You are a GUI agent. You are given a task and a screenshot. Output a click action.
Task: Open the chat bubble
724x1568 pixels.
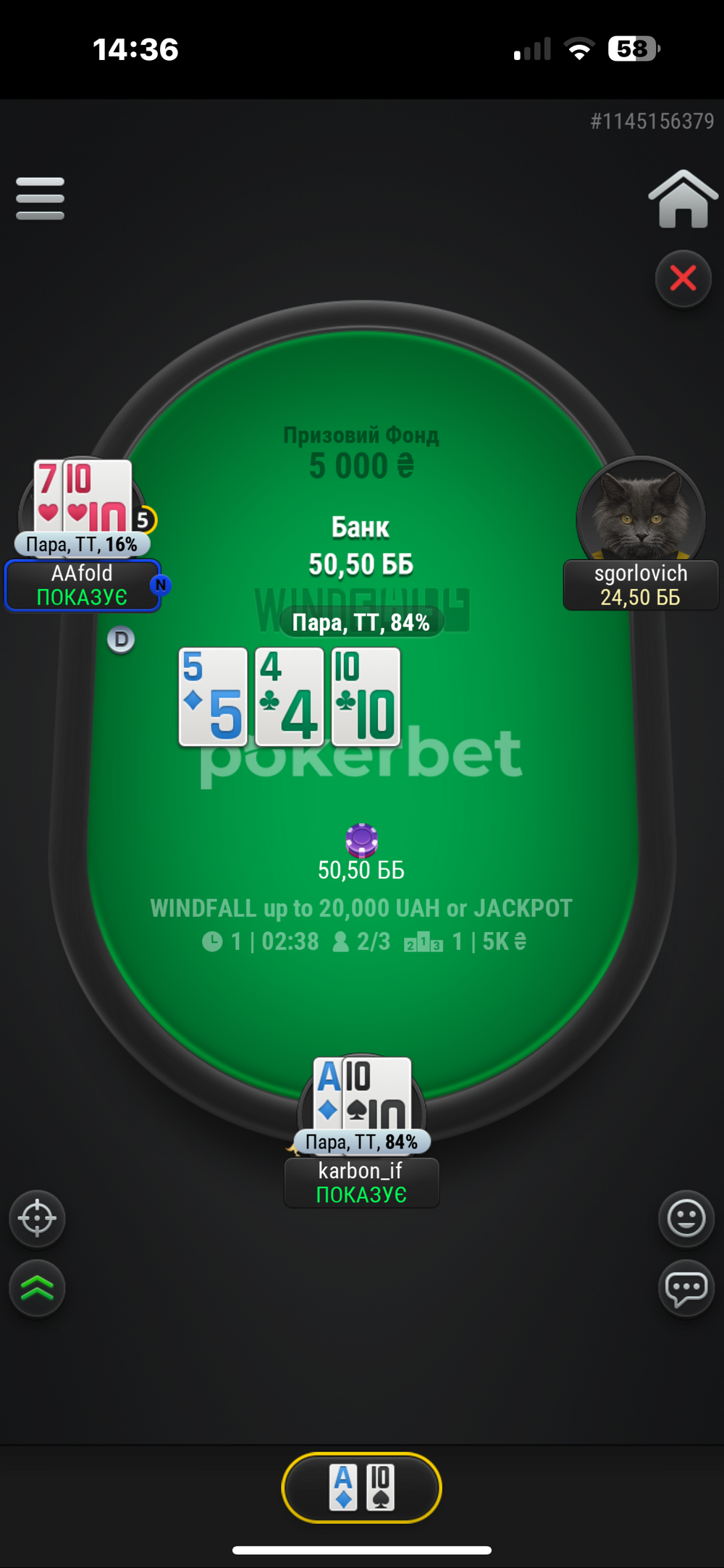click(686, 1288)
